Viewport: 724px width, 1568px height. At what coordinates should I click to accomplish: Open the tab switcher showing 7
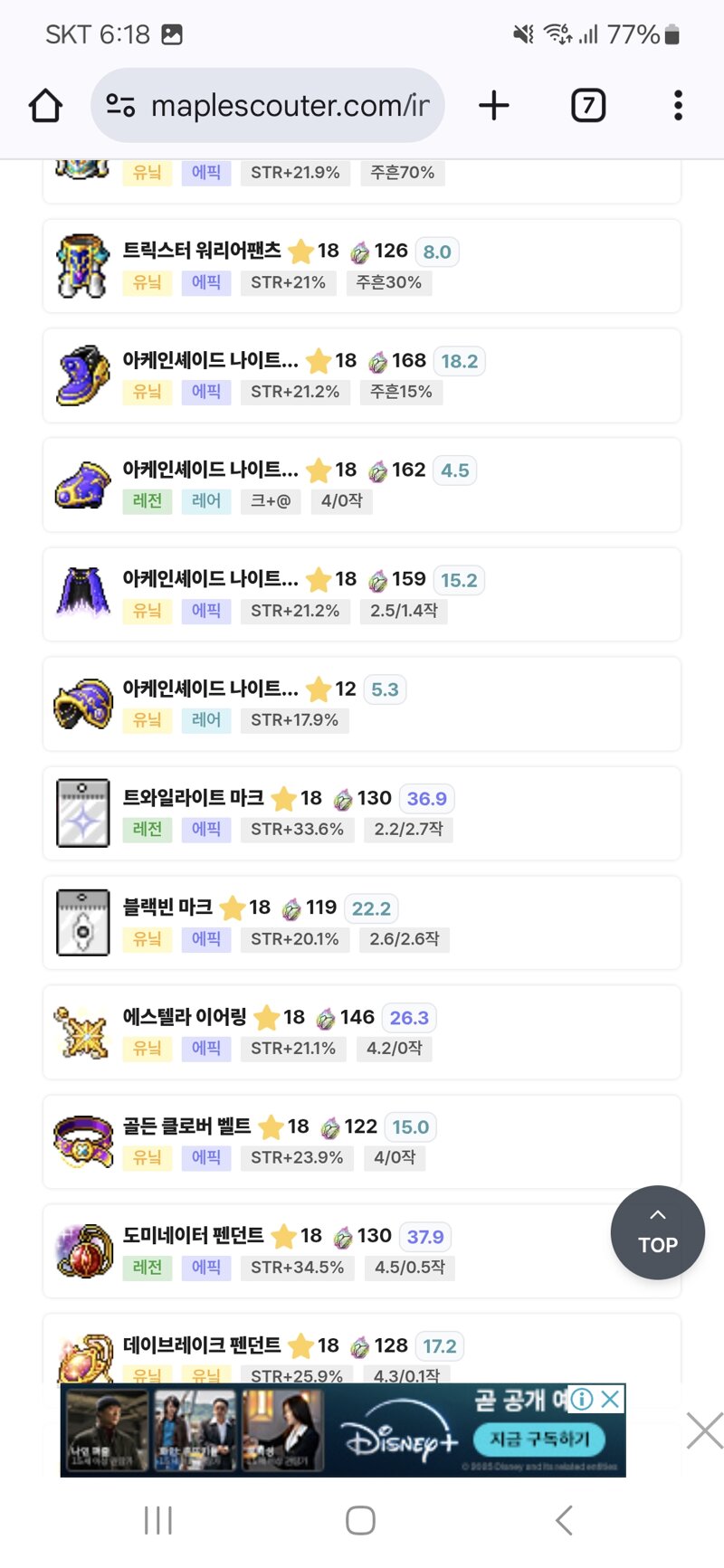pyautogui.click(x=588, y=106)
